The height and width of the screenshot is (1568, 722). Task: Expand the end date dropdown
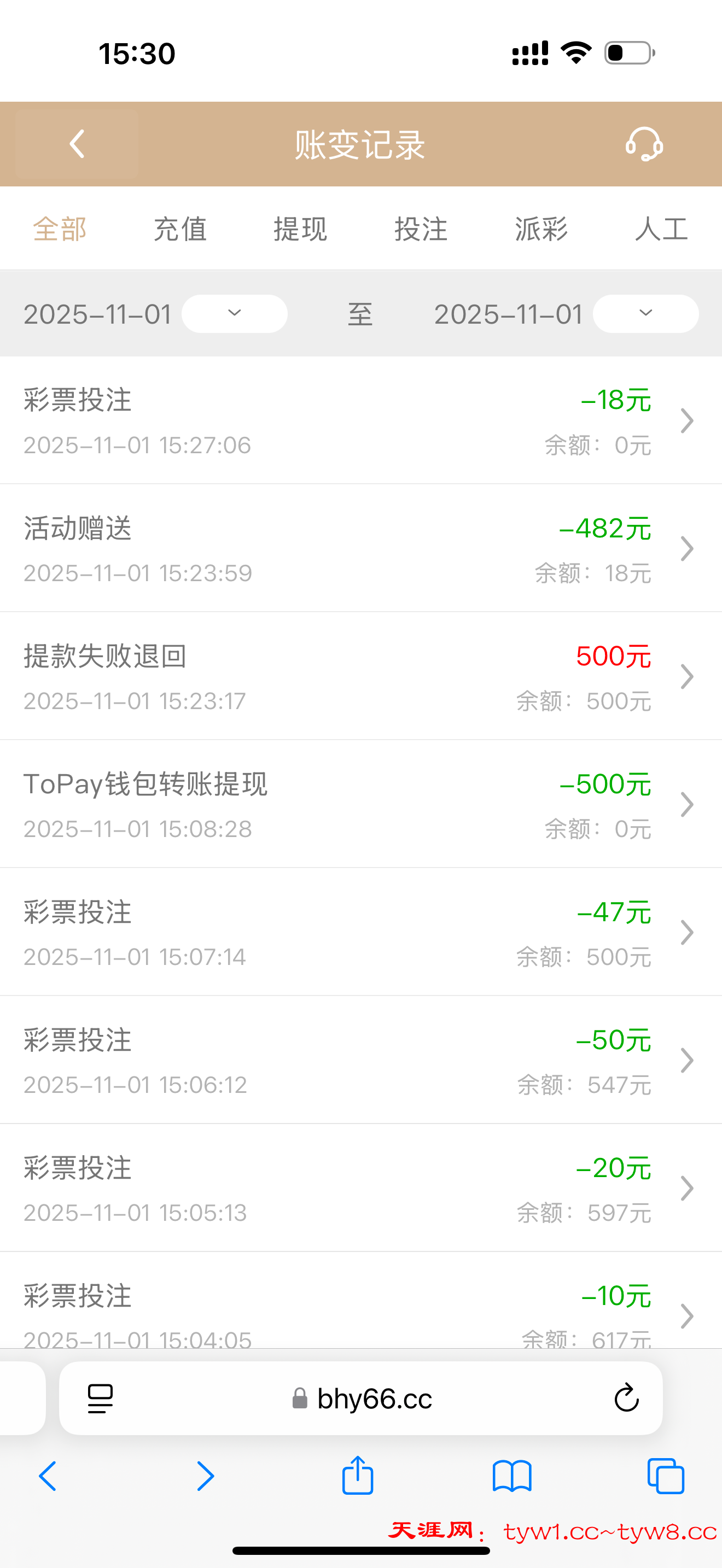645,313
